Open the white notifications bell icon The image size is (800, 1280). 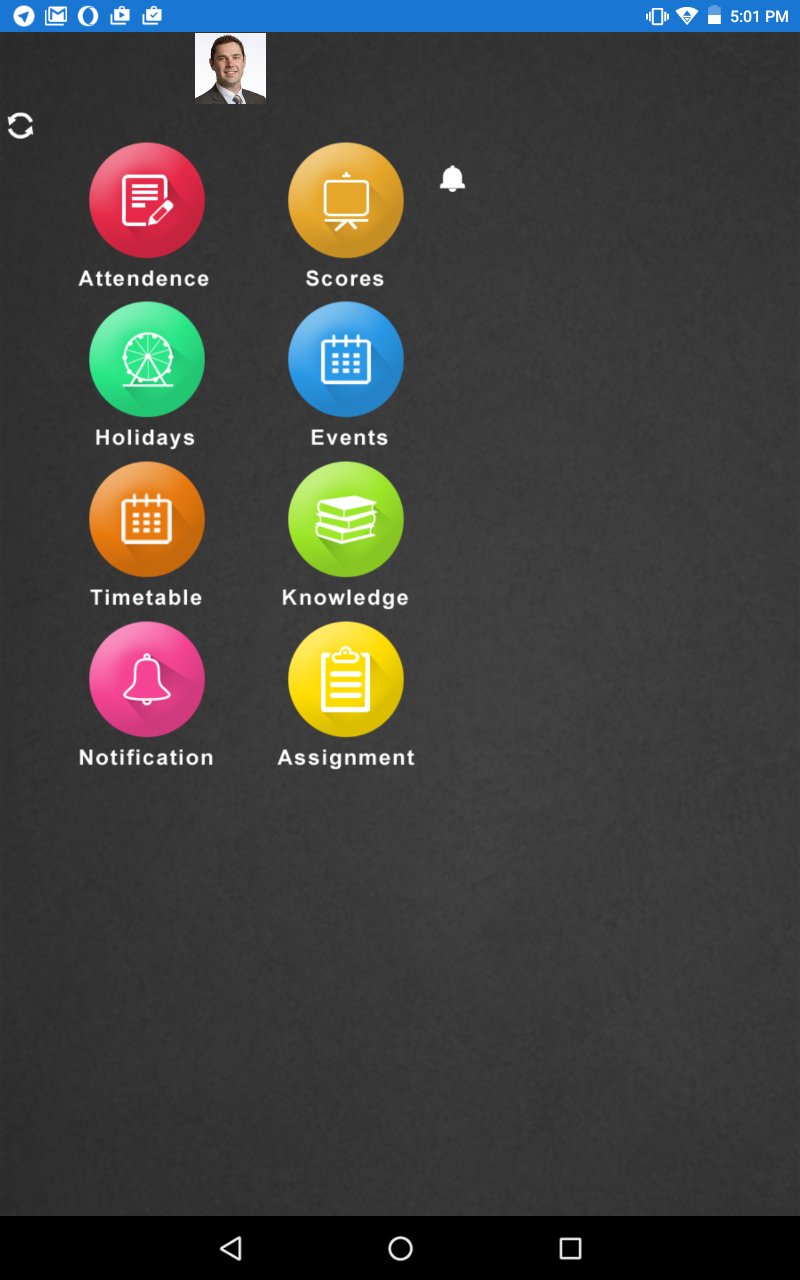(452, 179)
